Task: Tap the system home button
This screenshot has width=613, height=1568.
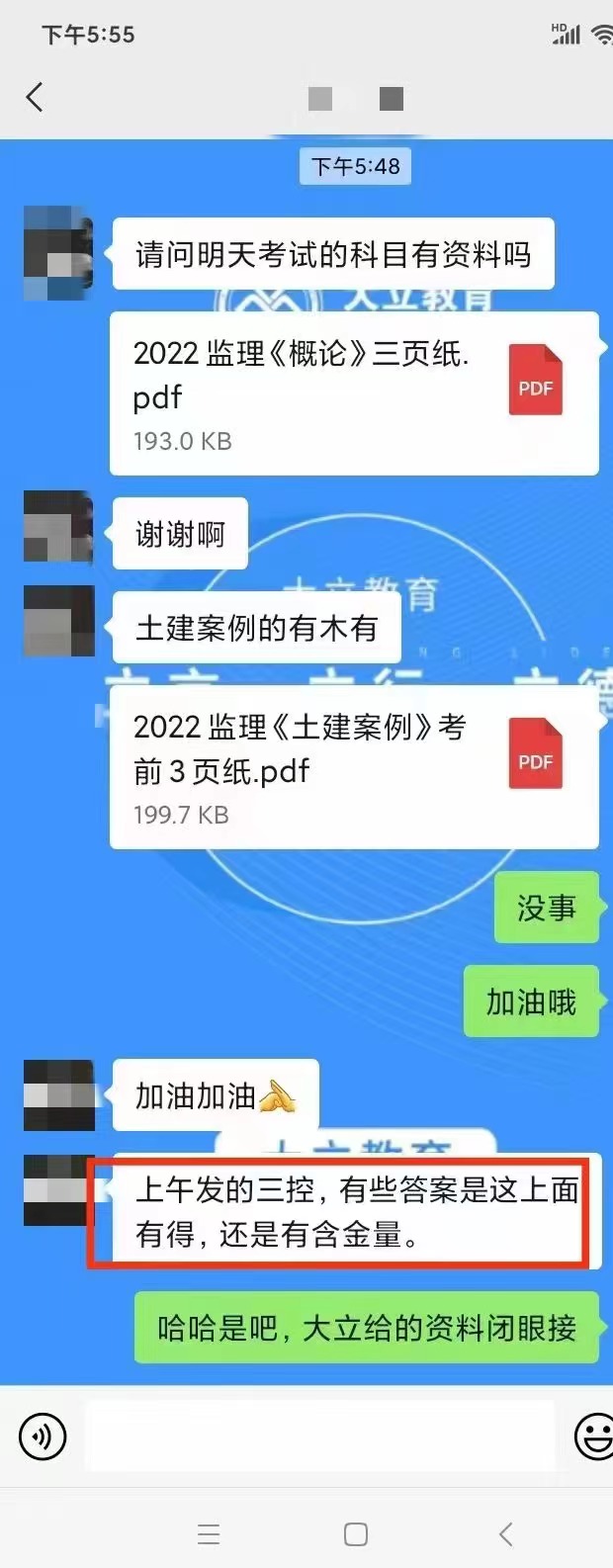Action: (356, 1534)
